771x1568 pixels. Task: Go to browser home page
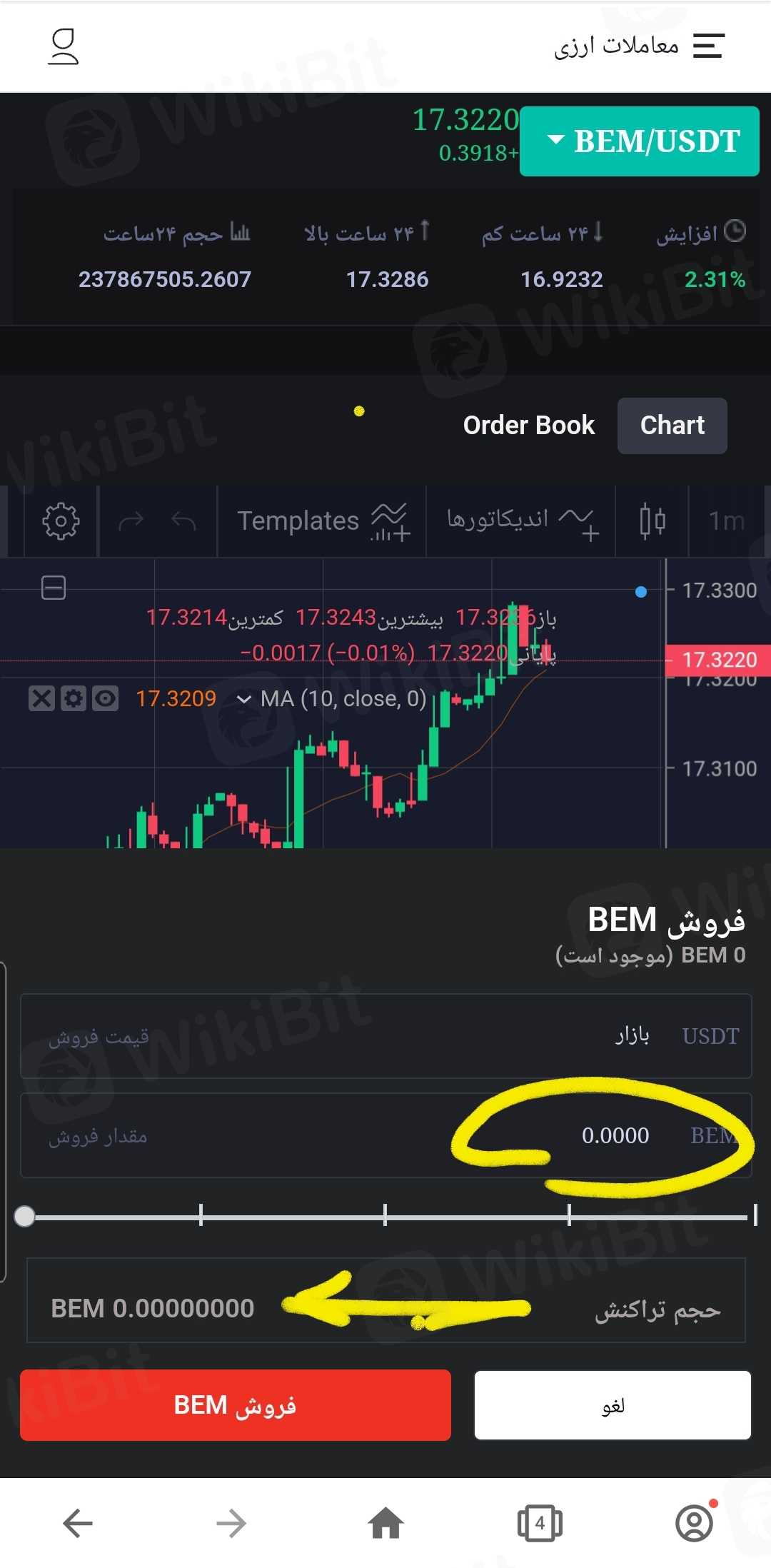[385, 1524]
